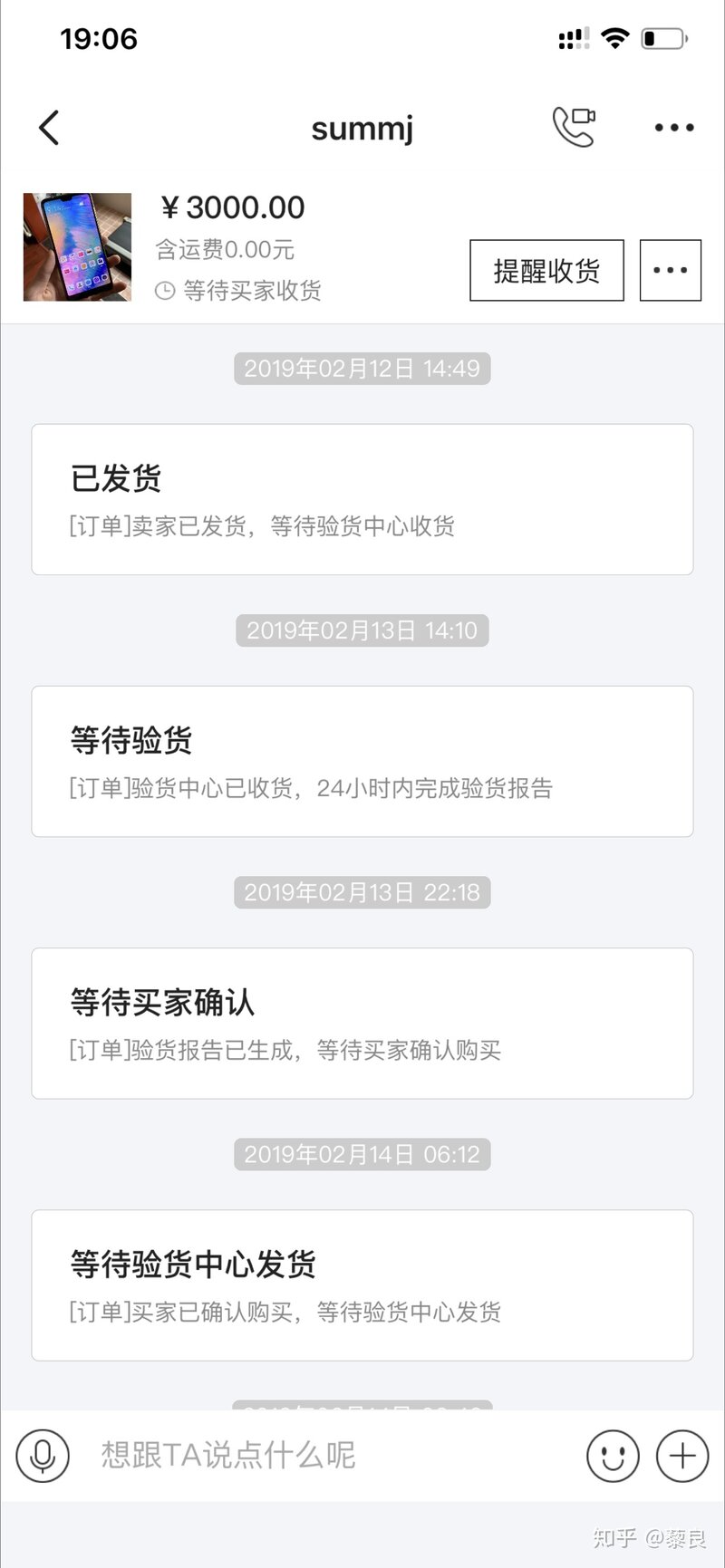
Task: Open the chat overflow menu in header
Action: (x=674, y=128)
